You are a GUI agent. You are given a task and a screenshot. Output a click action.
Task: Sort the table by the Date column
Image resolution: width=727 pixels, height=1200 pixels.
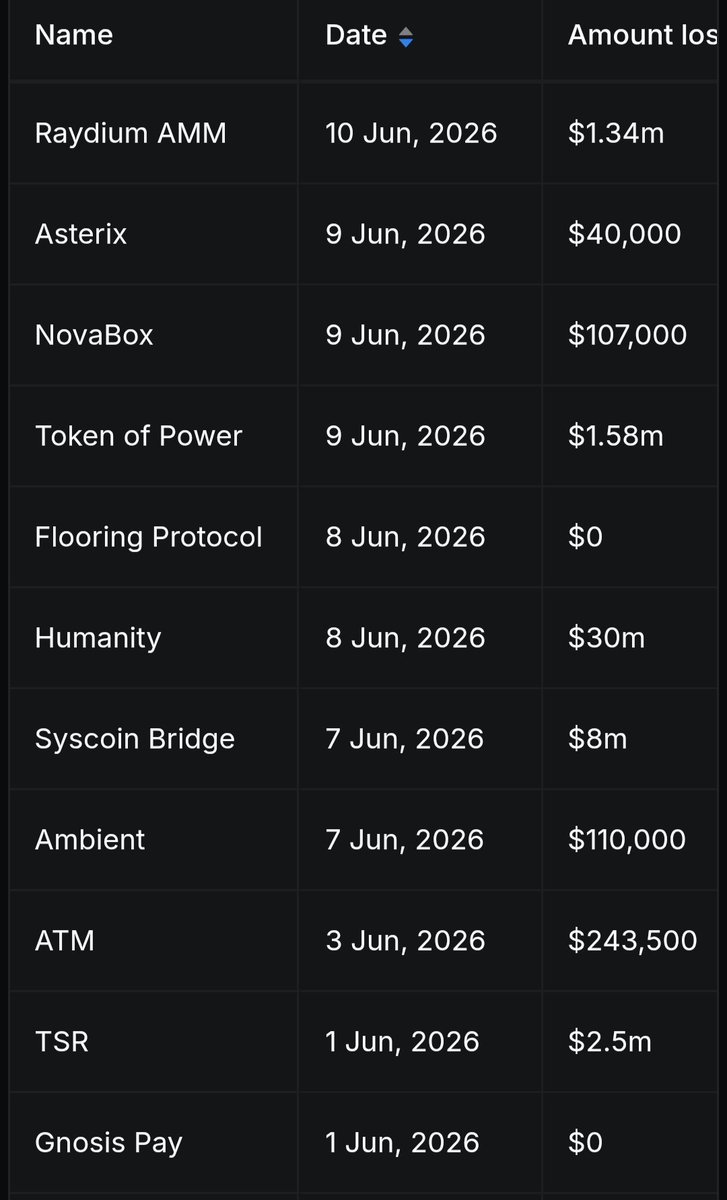pyautogui.click(x=405, y=37)
